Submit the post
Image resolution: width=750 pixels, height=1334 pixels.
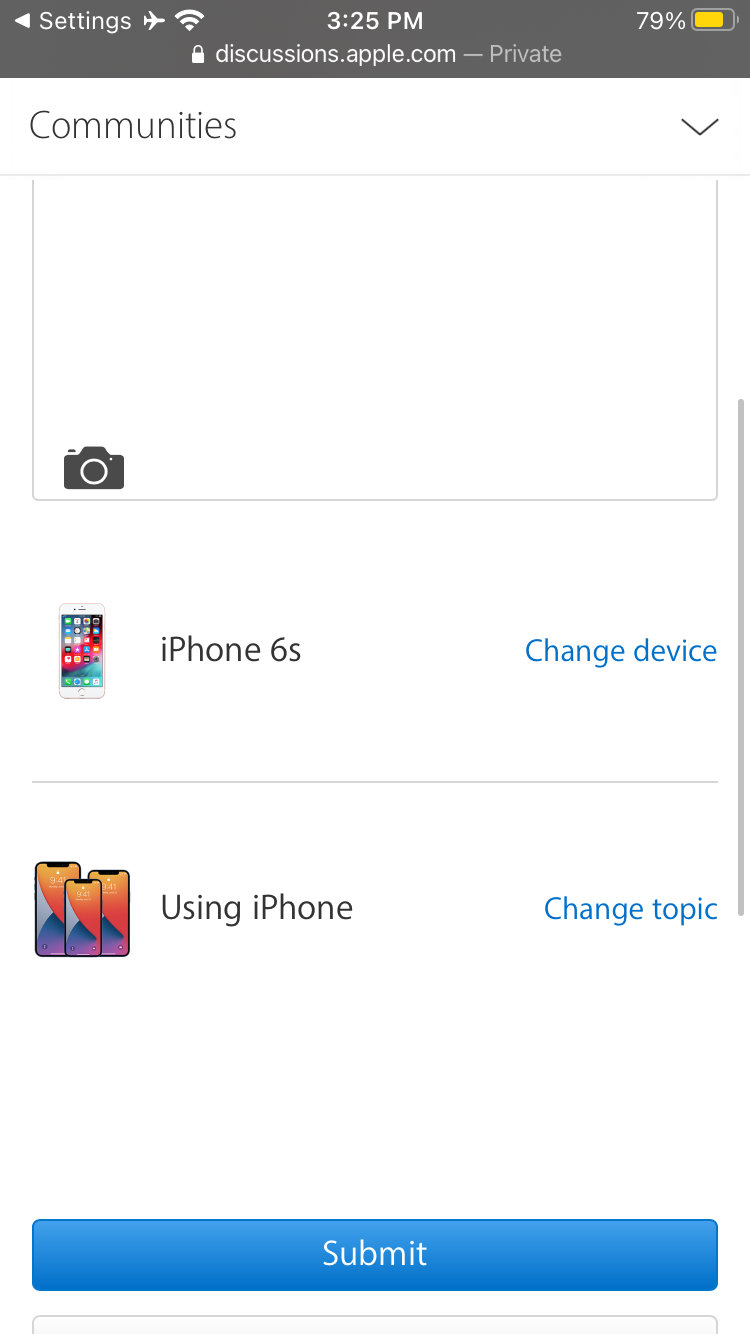(375, 1254)
